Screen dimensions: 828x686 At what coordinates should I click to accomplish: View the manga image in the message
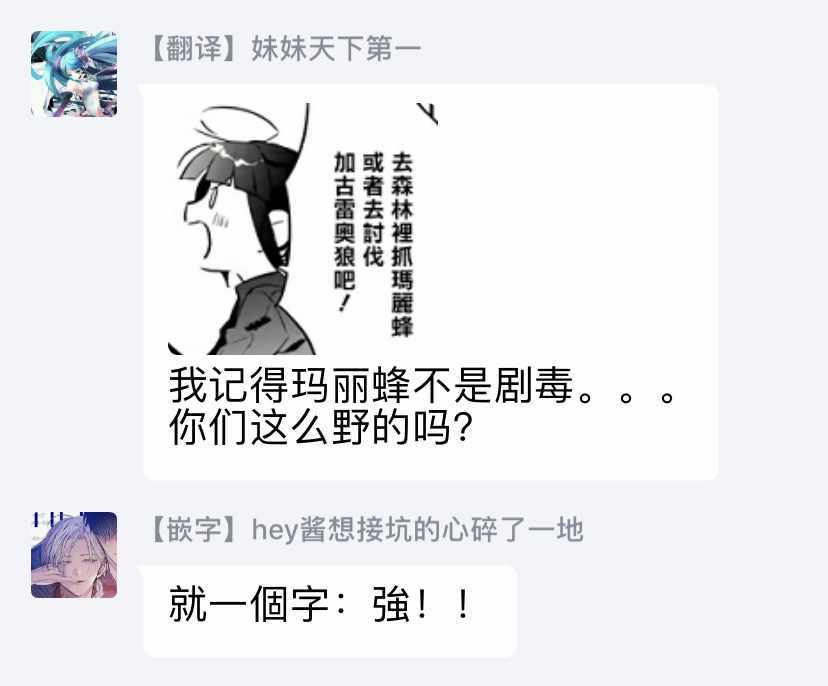point(303,229)
